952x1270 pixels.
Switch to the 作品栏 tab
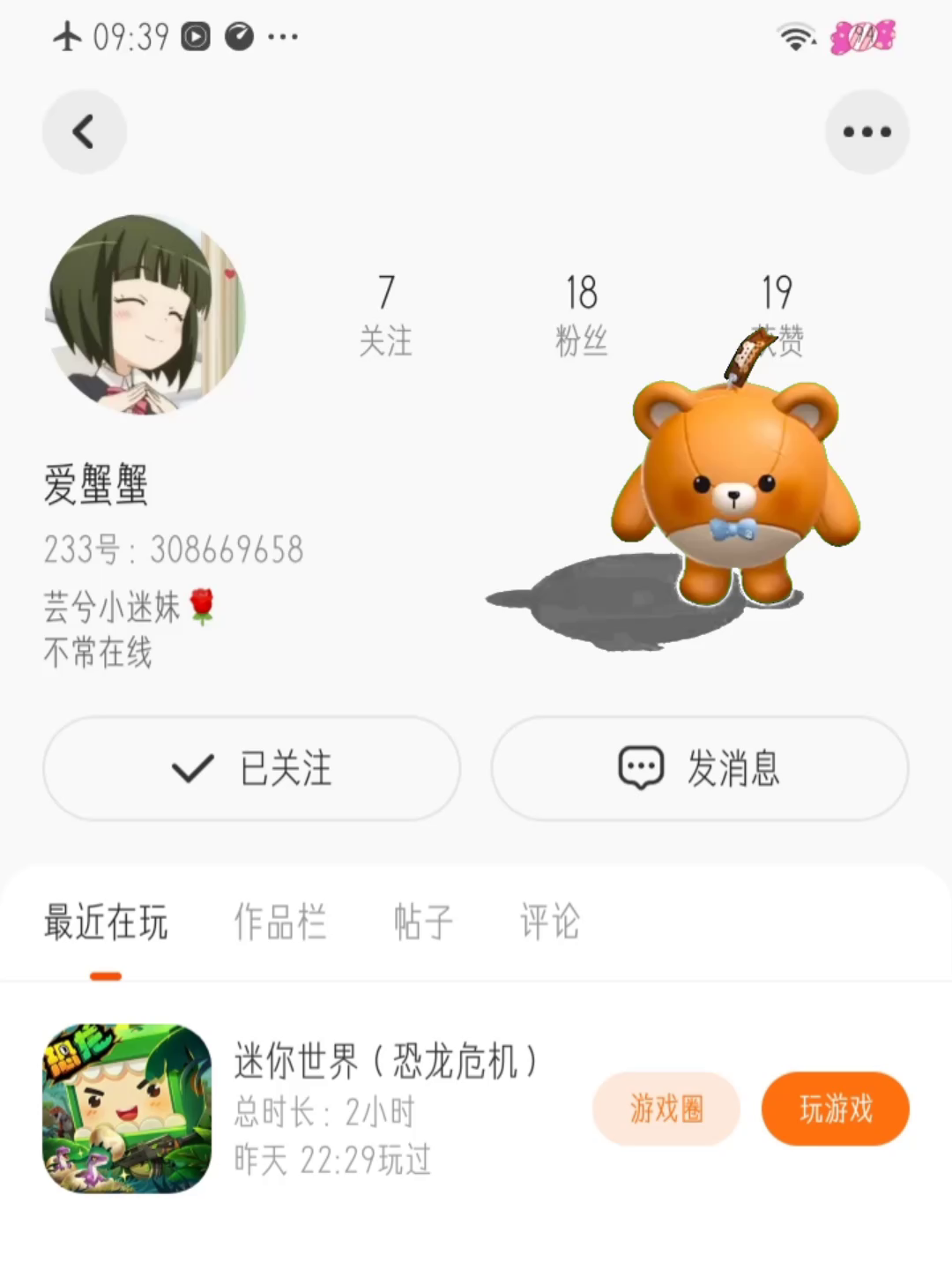(280, 923)
